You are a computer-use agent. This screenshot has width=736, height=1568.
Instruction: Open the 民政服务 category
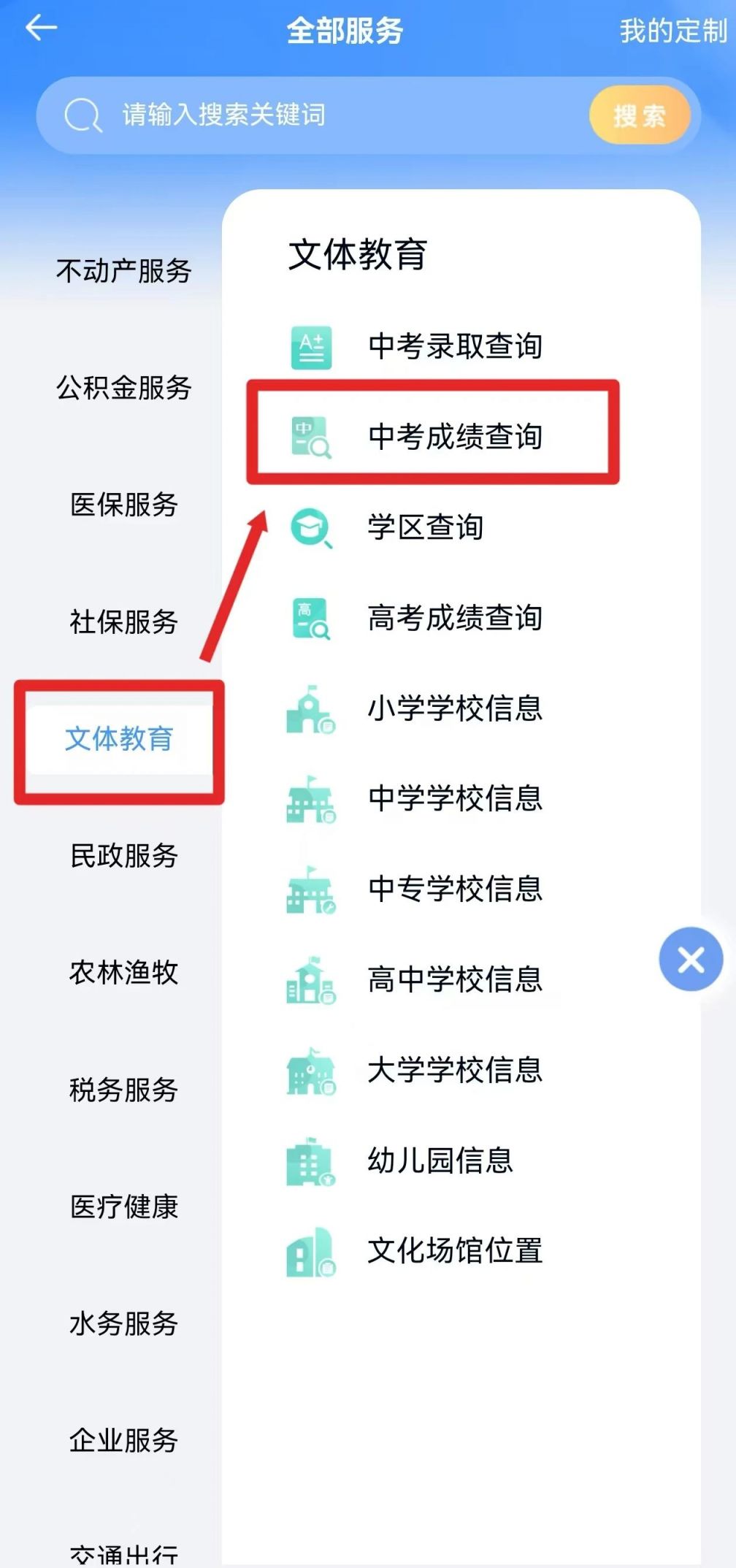click(x=123, y=855)
